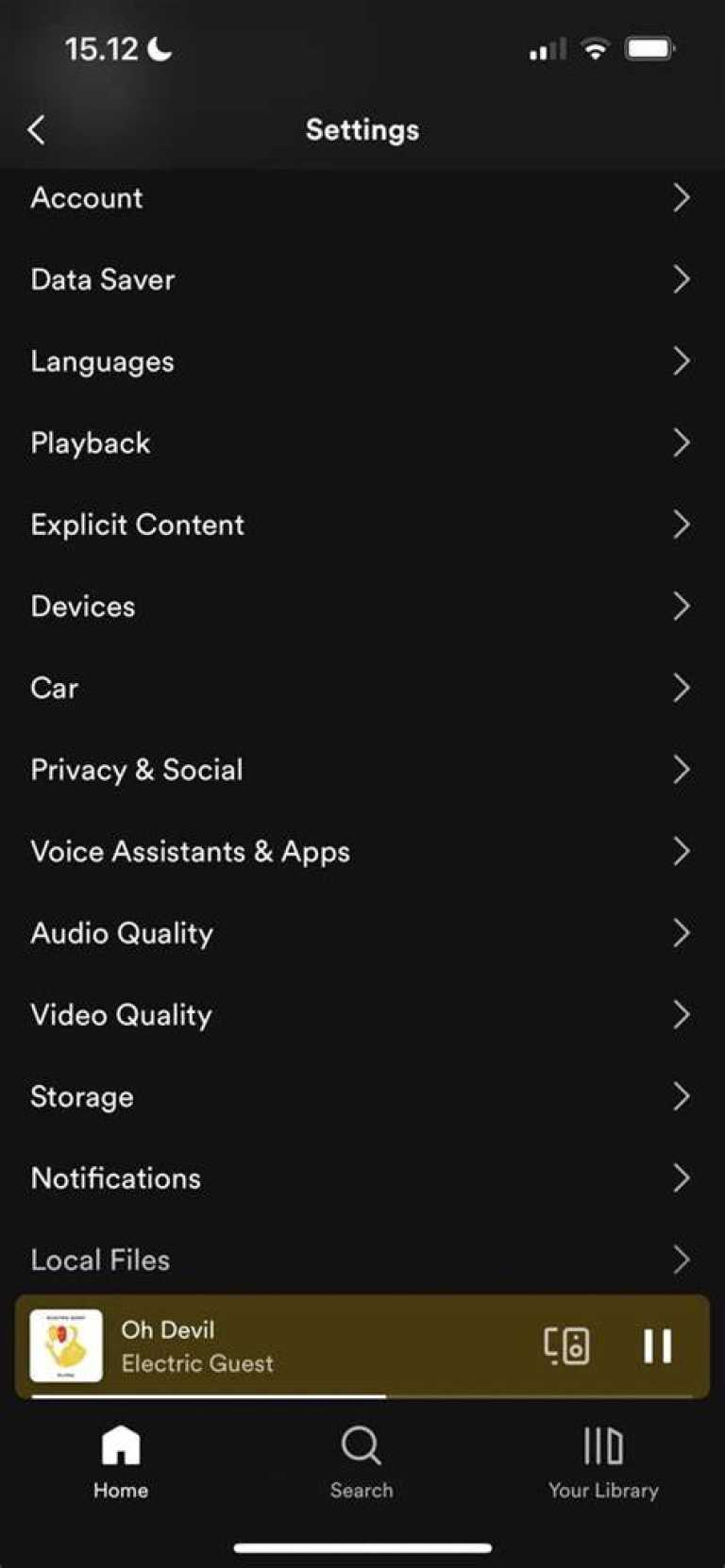Switch to the Home tab
This screenshot has height=1568, width=725.
pyautogui.click(x=121, y=1461)
